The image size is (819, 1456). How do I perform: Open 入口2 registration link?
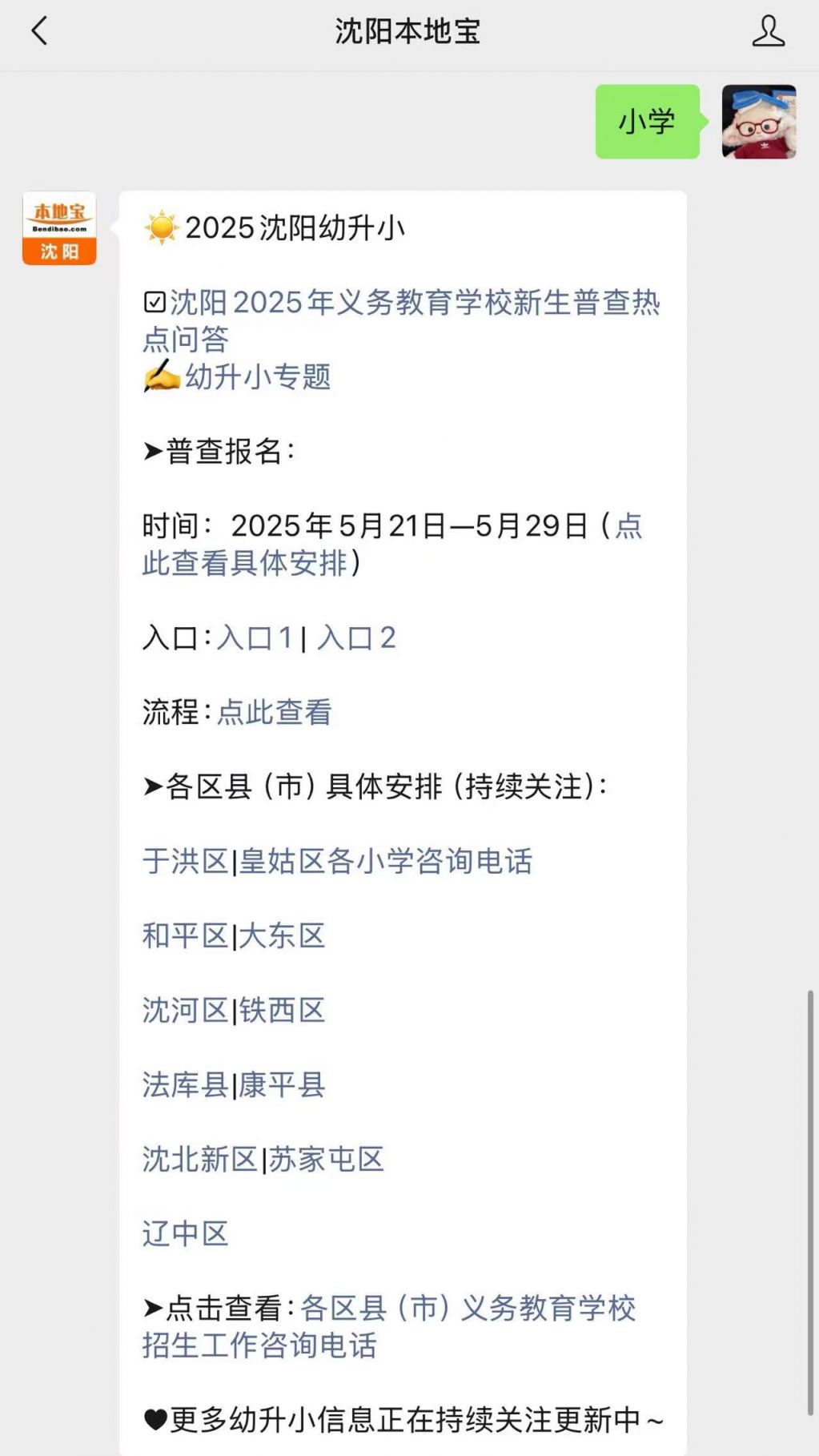356,638
